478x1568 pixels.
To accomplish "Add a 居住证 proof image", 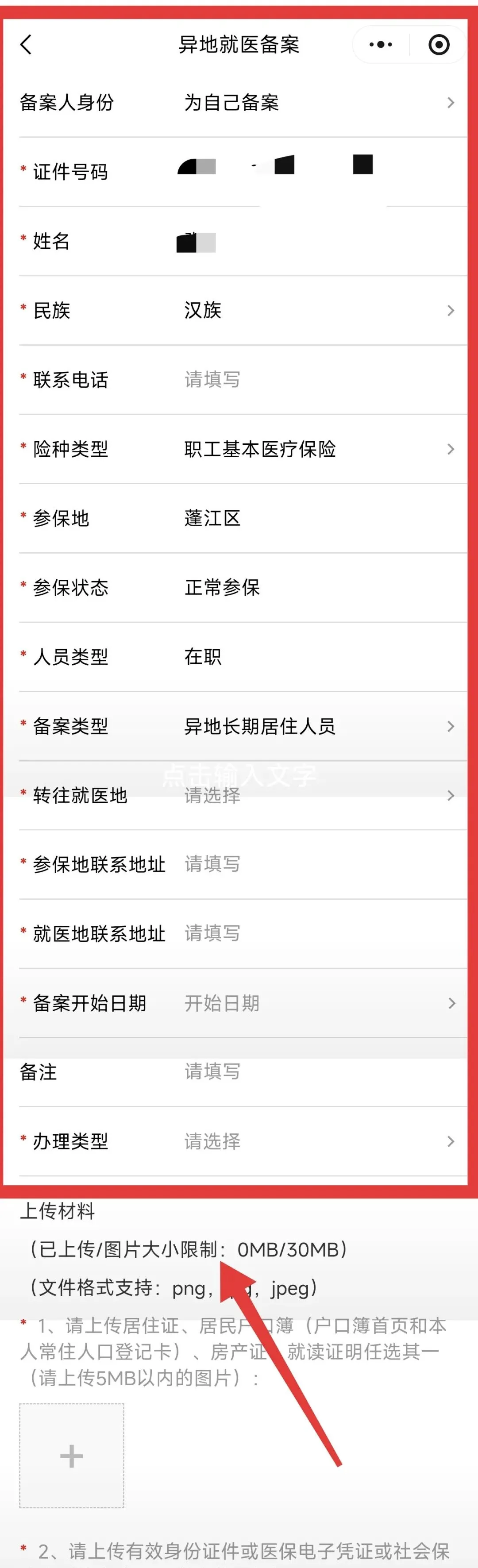I will [71, 1456].
